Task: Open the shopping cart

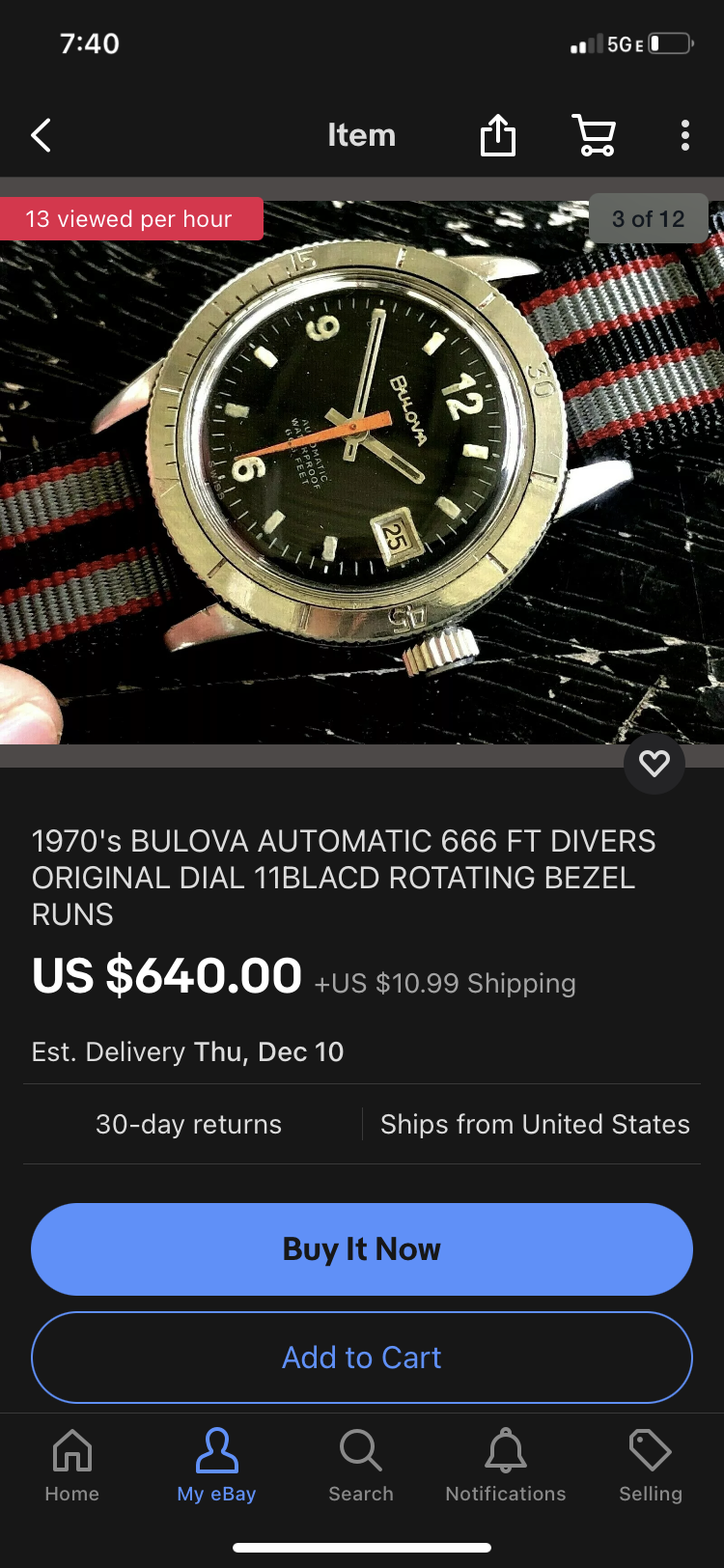Action: tap(594, 135)
